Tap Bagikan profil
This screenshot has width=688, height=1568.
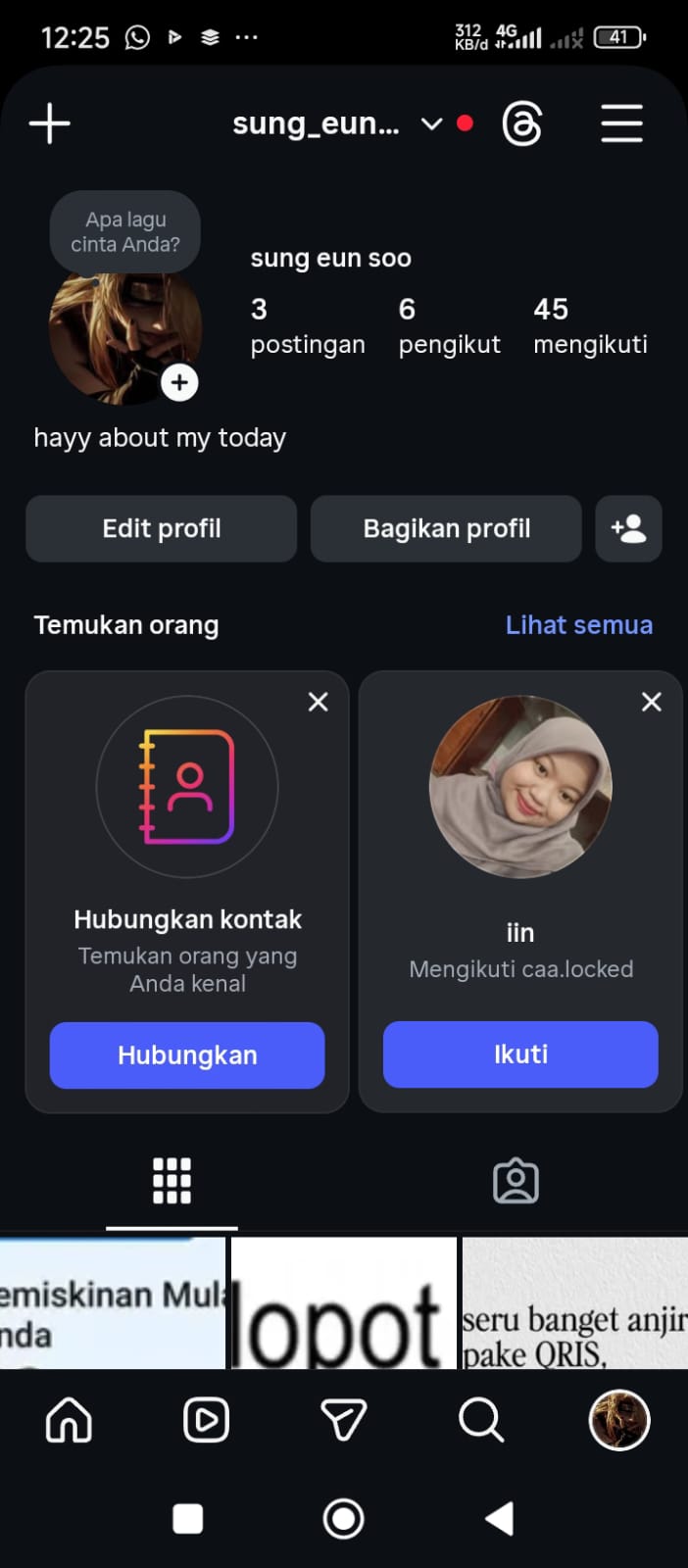pyautogui.click(x=446, y=529)
